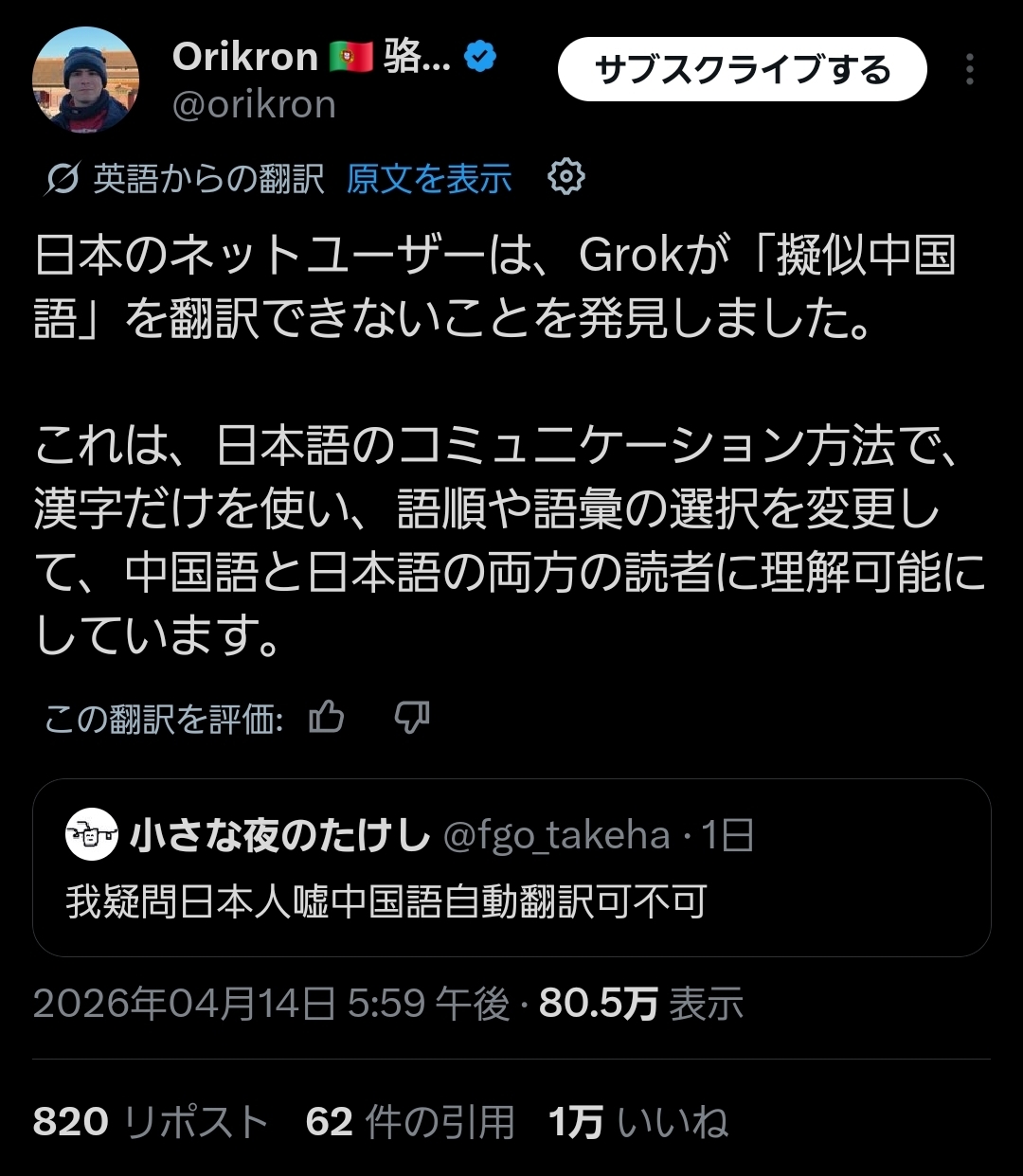Tap the サブスクライブする button
The image size is (1023, 1176).
pos(742,70)
